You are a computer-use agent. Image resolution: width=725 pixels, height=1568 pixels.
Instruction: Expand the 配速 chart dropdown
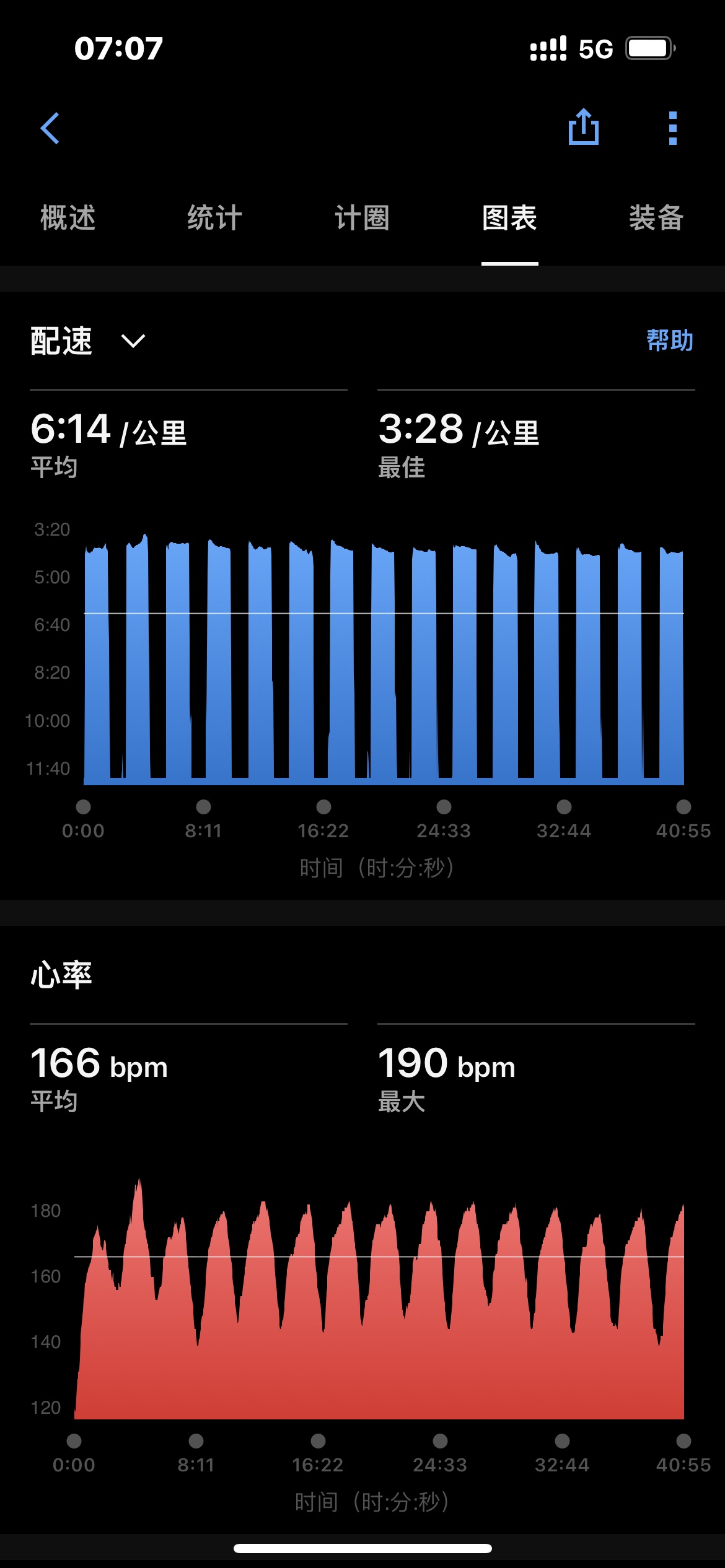click(88, 341)
